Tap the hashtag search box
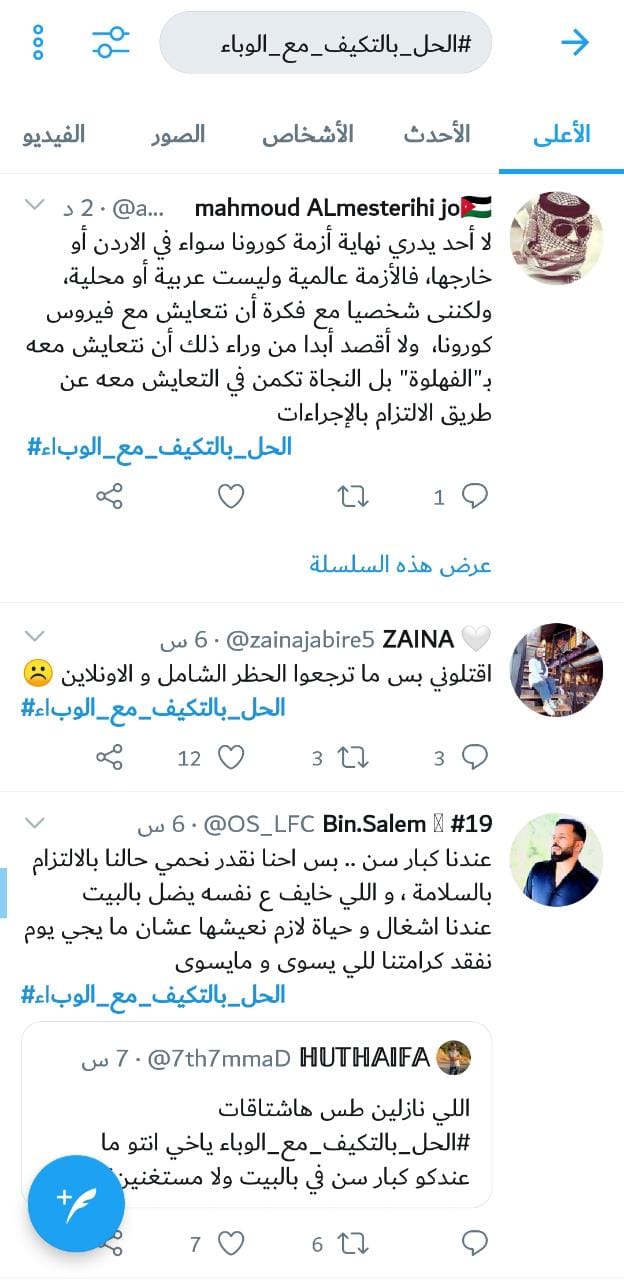624x1280 pixels. (x=325, y=43)
